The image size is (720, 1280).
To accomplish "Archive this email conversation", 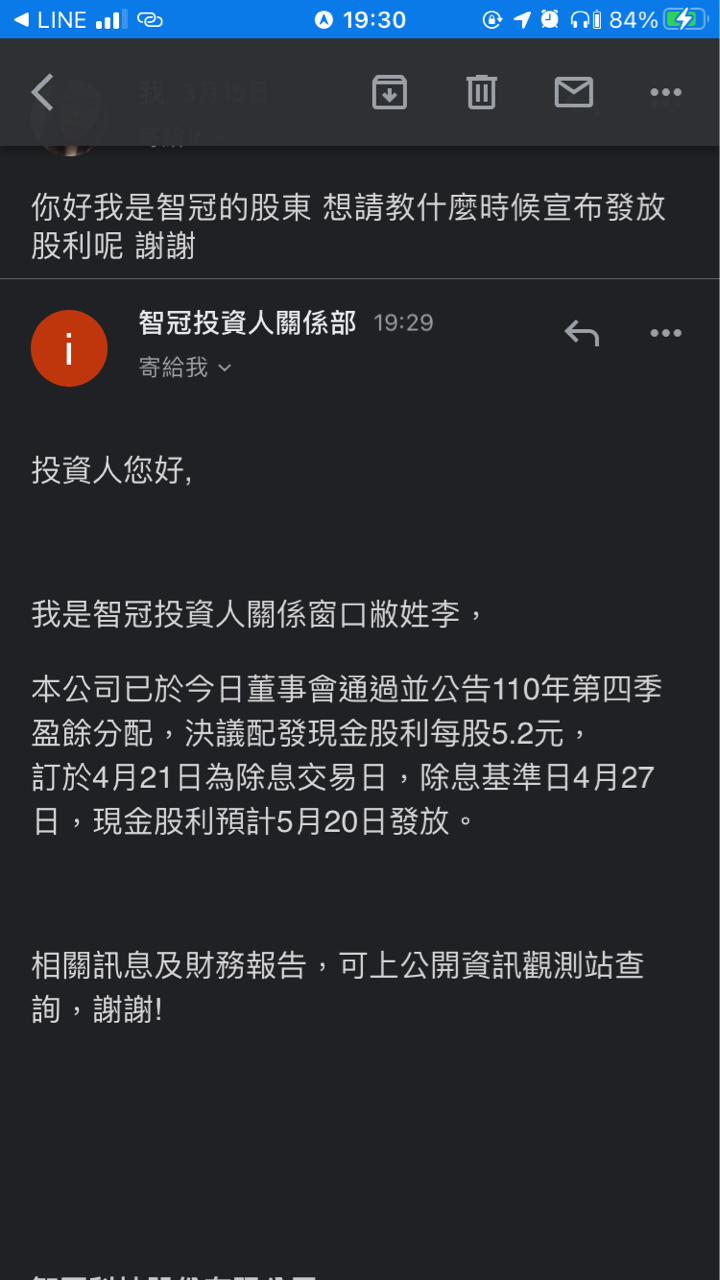I will pyautogui.click(x=389, y=93).
